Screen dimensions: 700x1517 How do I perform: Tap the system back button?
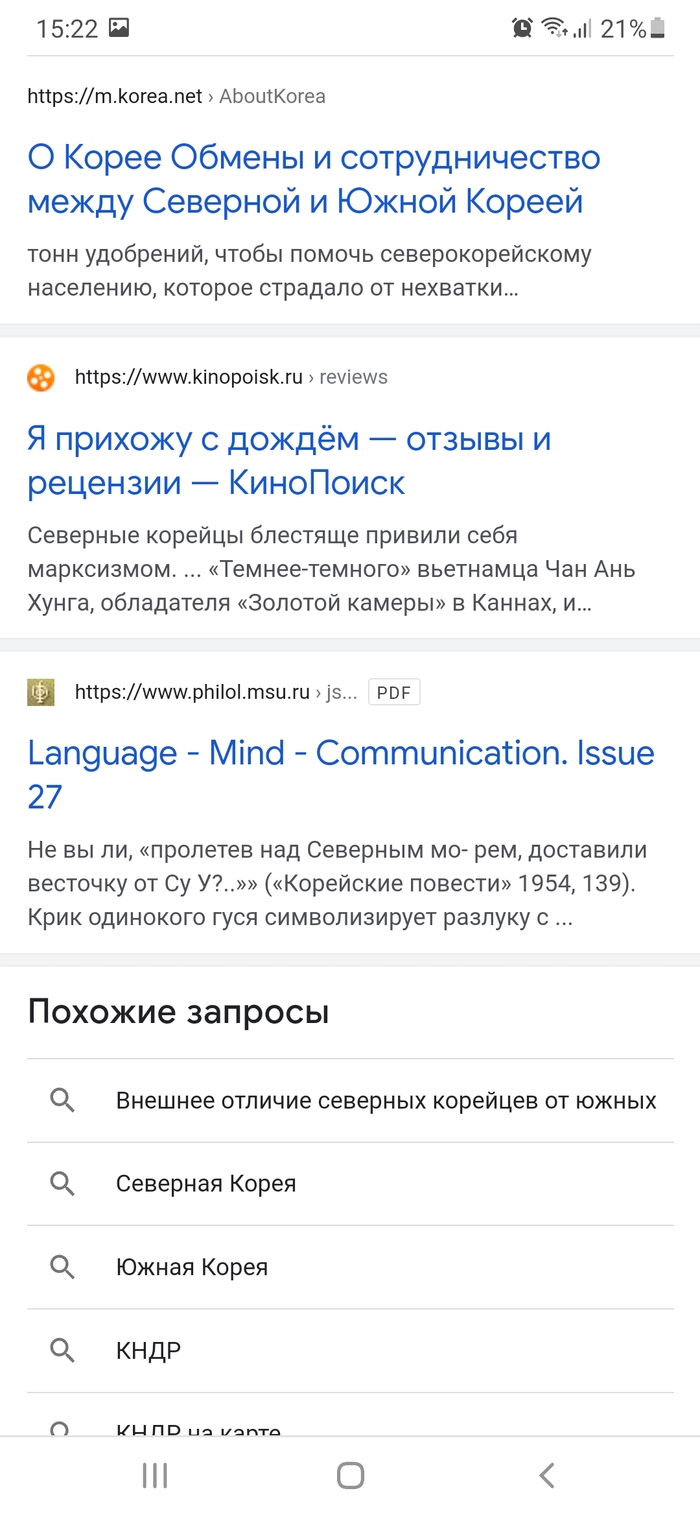546,1475
